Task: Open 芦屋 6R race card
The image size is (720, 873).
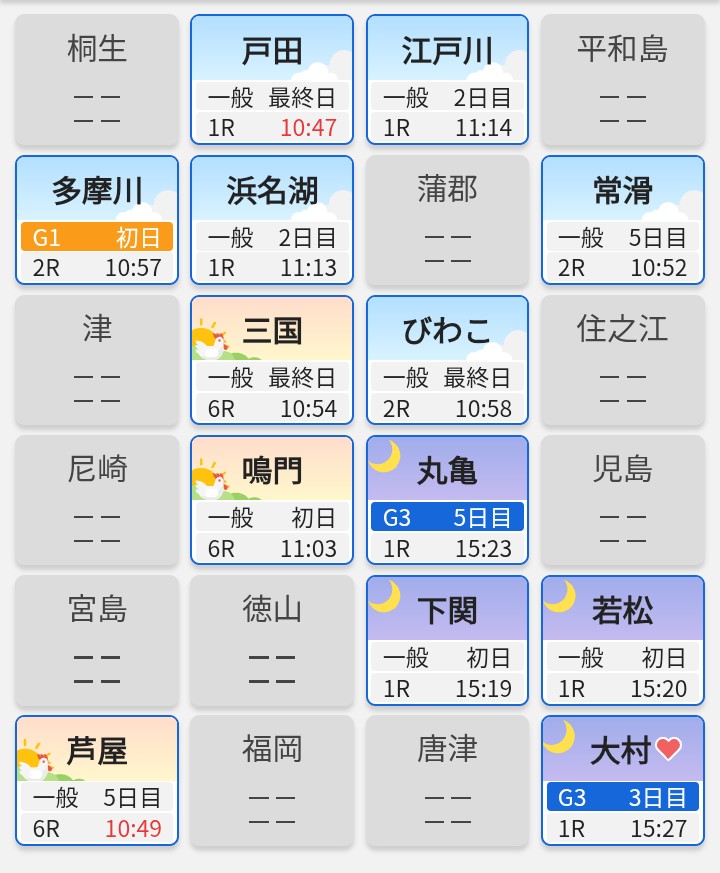Action: [x=97, y=780]
